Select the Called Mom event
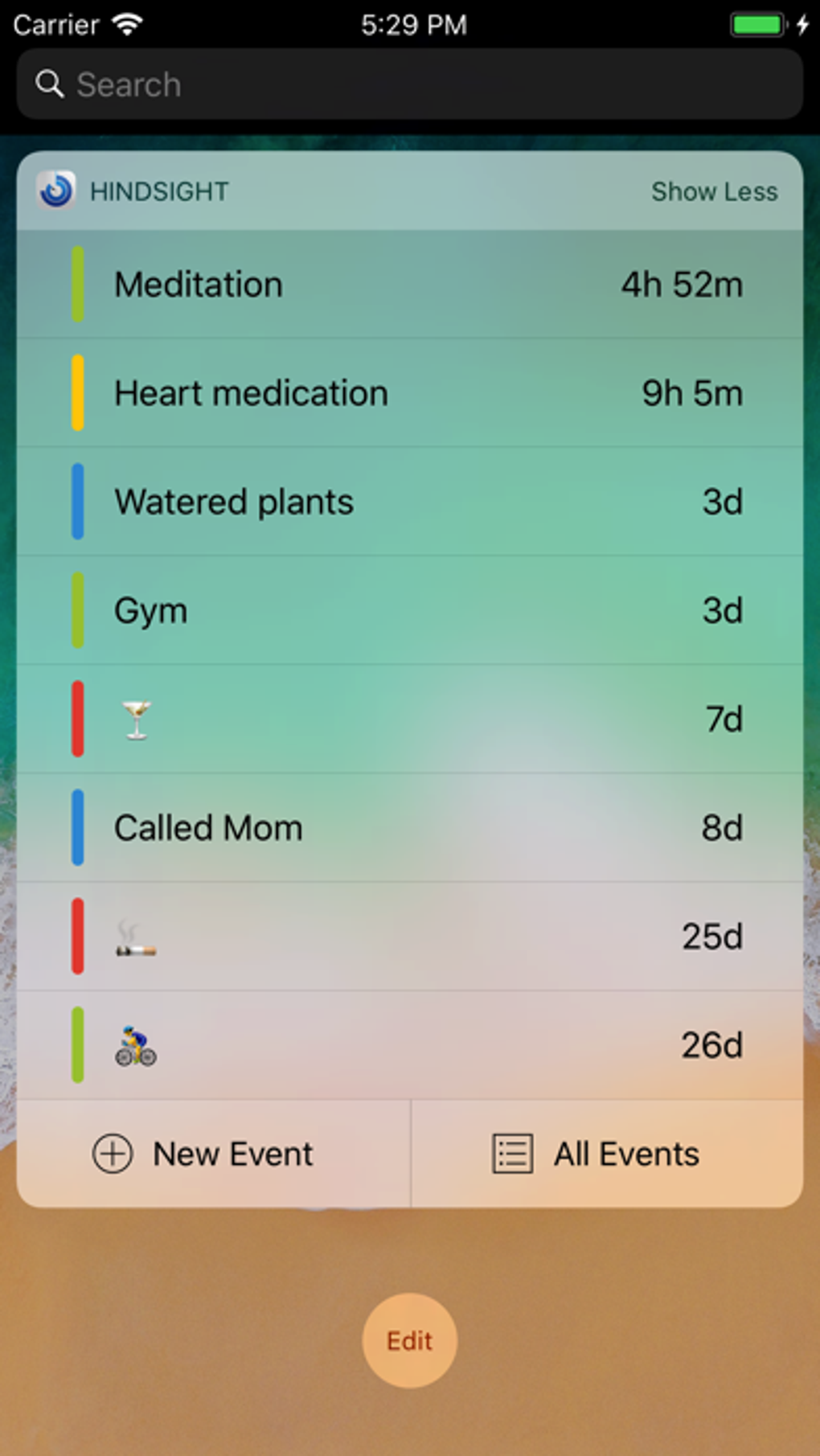This screenshot has width=820, height=1456. pyautogui.click(x=410, y=827)
